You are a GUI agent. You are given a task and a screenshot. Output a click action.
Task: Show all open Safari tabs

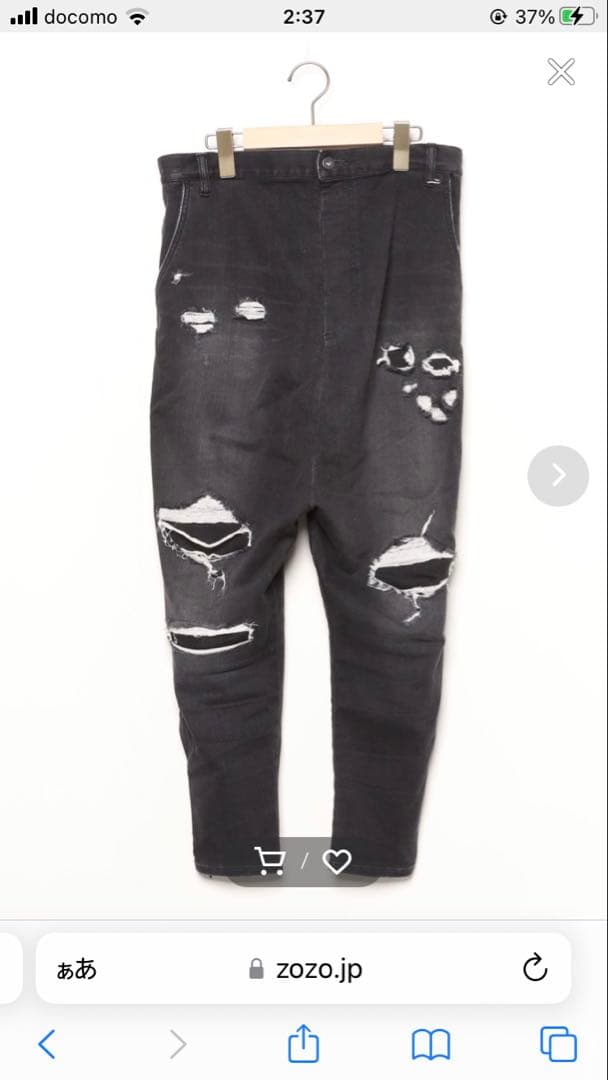click(x=558, y=1045)
